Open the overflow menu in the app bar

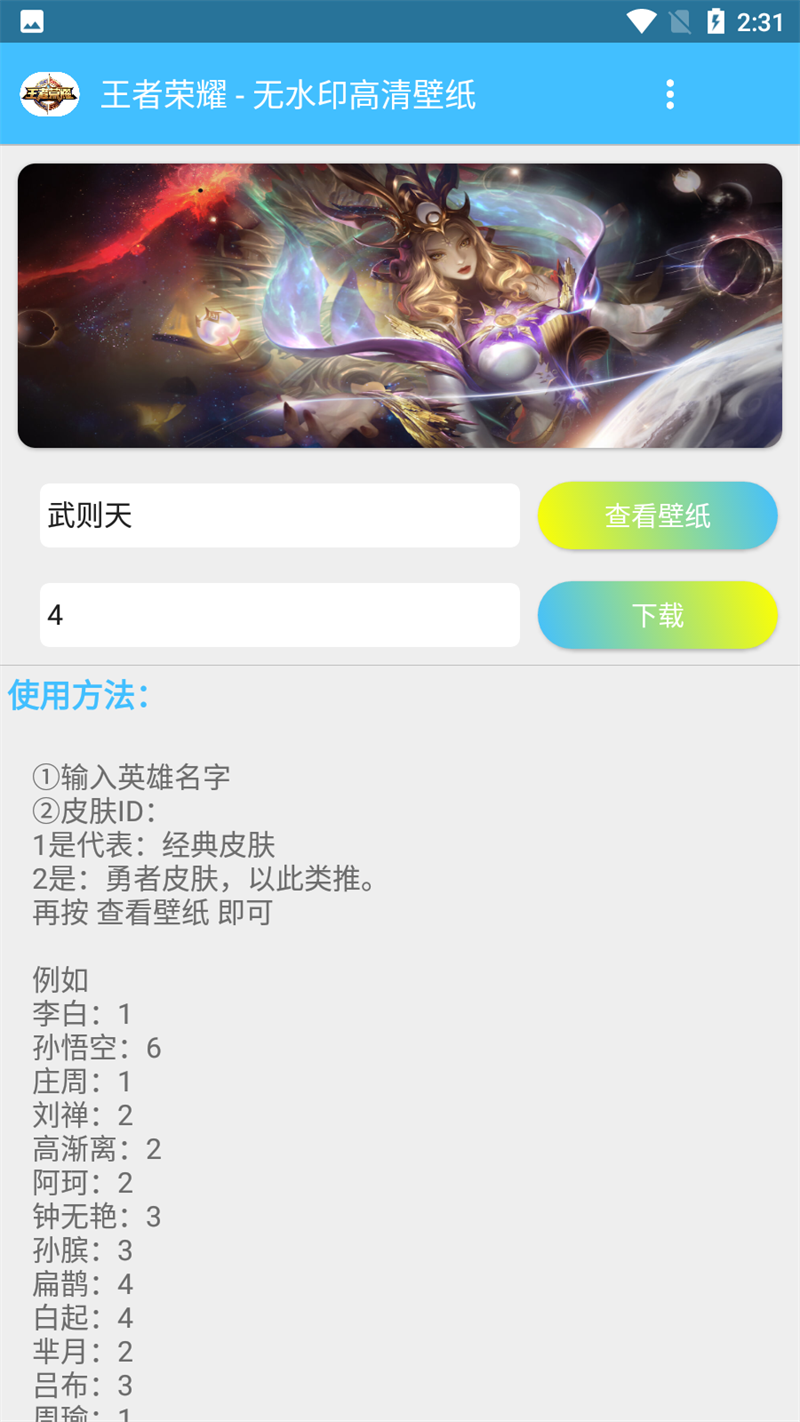[x=670, y=95]
